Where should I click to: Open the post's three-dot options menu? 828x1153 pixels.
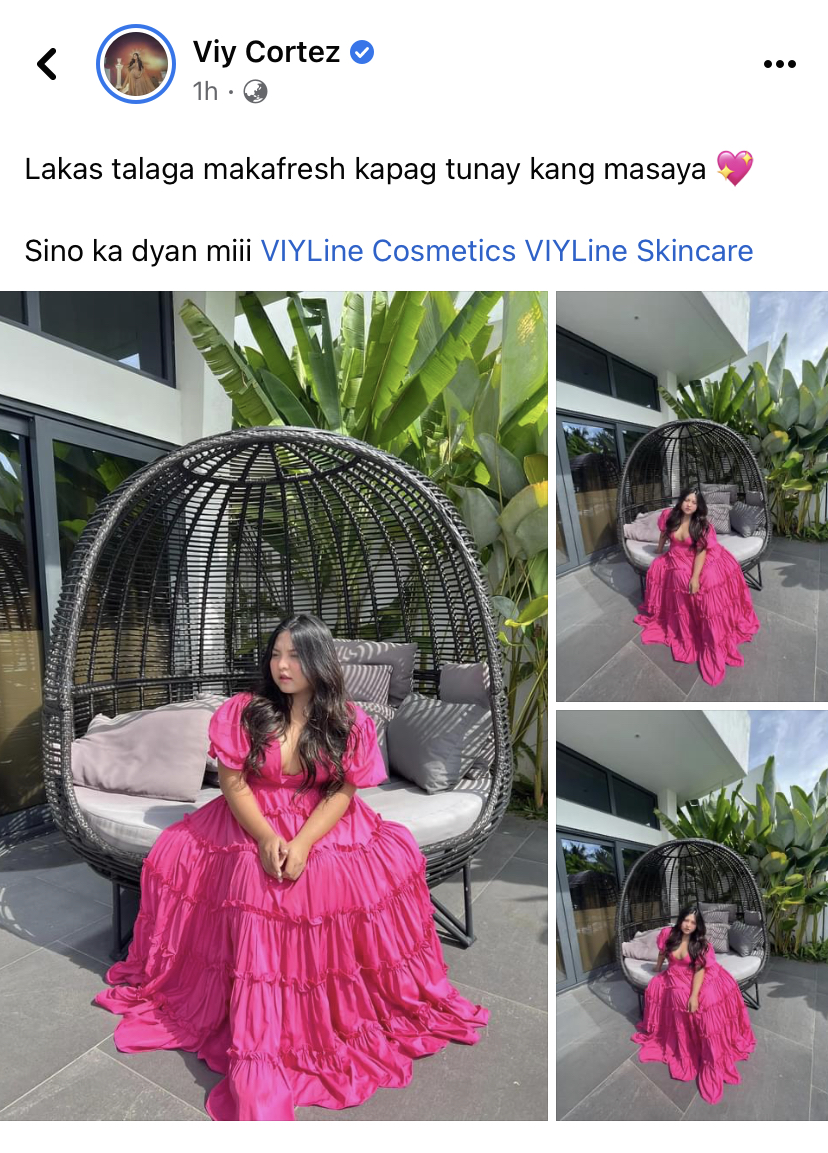[779, 64]
